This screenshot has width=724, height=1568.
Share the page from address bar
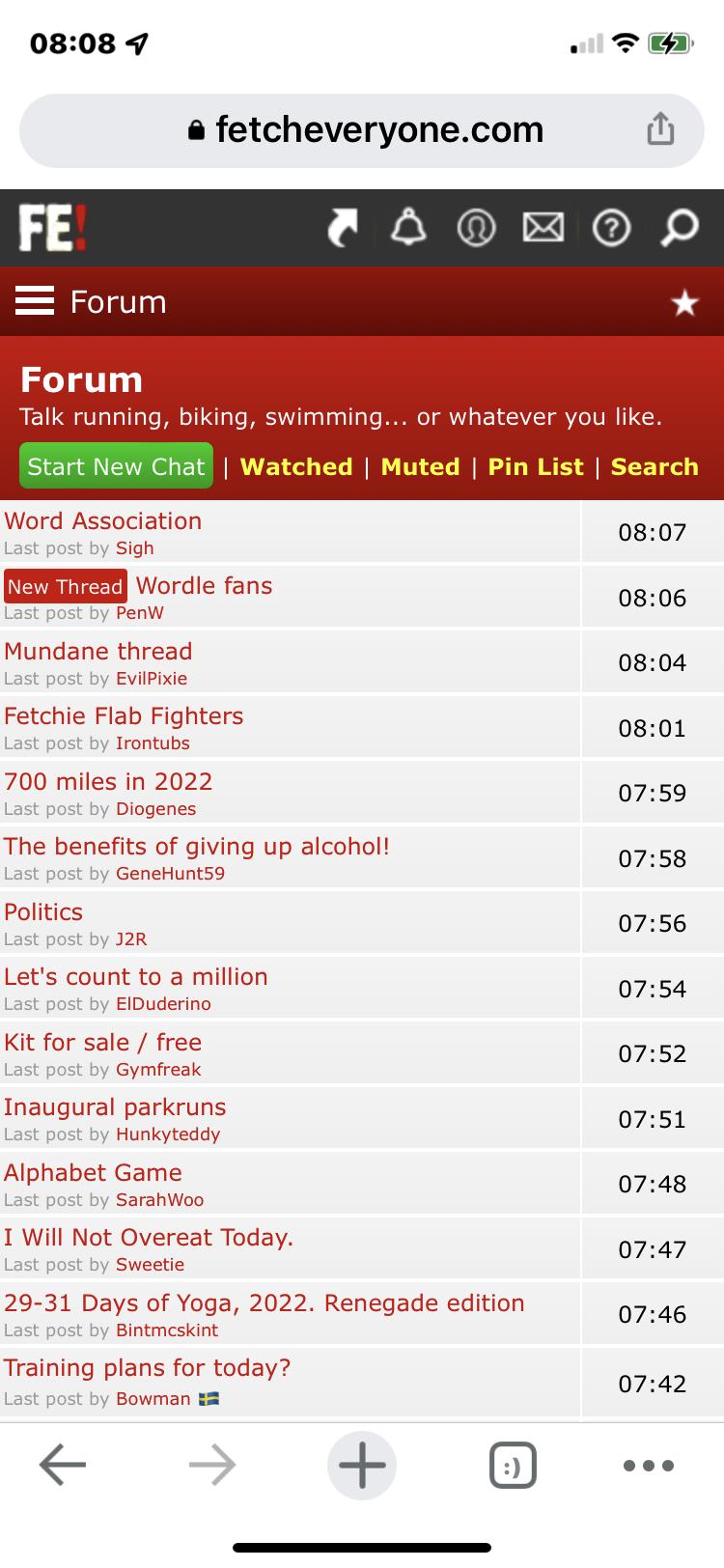click(x=660, y=128)
